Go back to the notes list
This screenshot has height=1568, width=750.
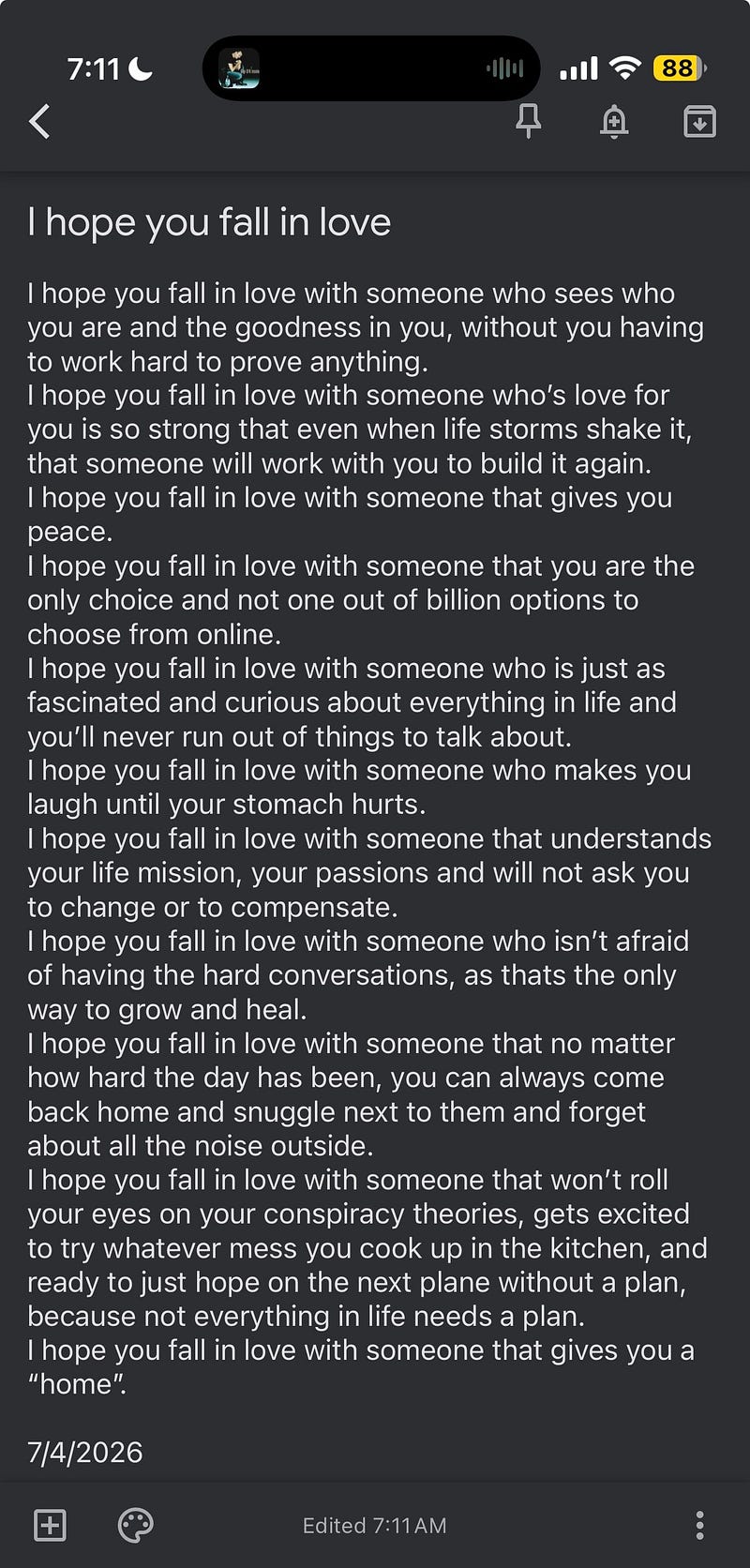coord(39,122)
